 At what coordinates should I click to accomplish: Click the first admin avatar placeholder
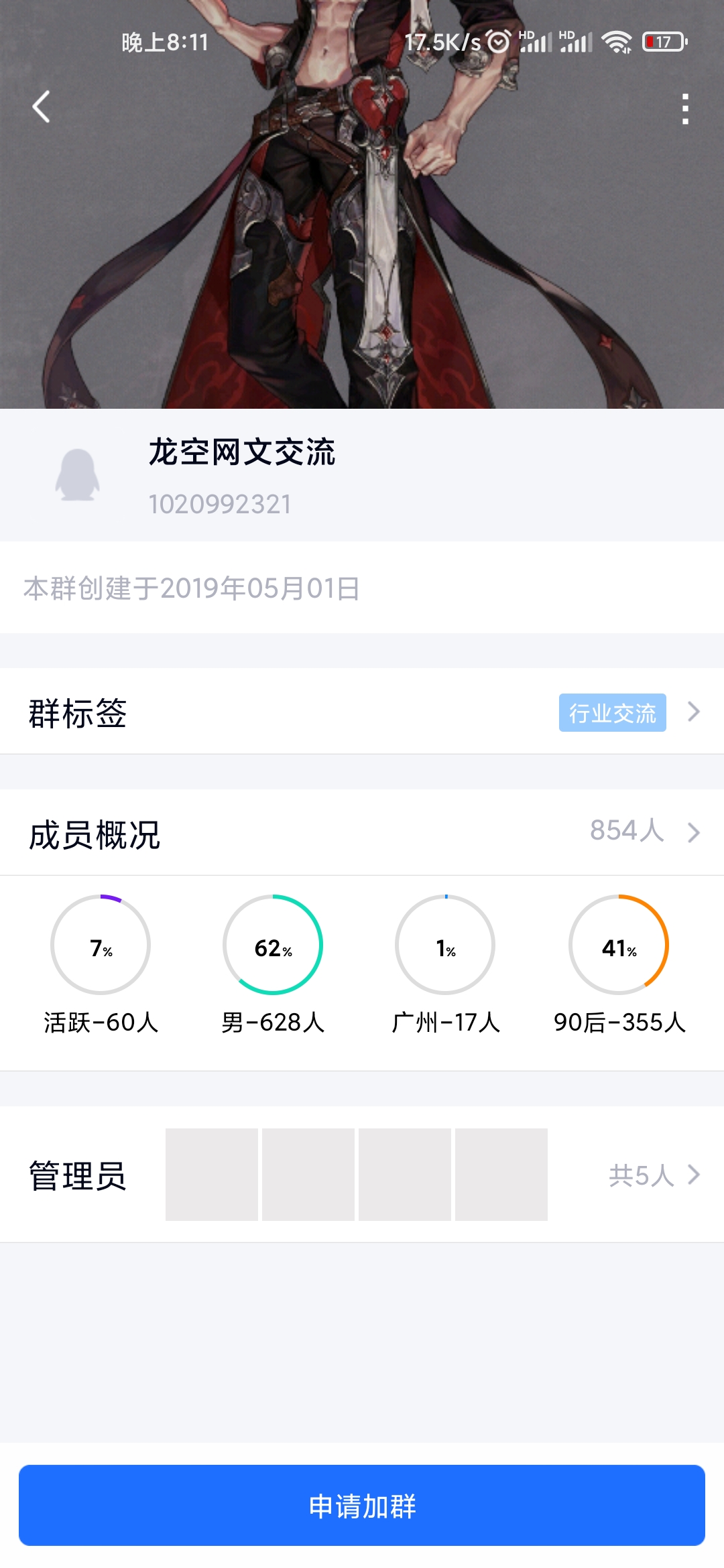tap(212, 1174)
